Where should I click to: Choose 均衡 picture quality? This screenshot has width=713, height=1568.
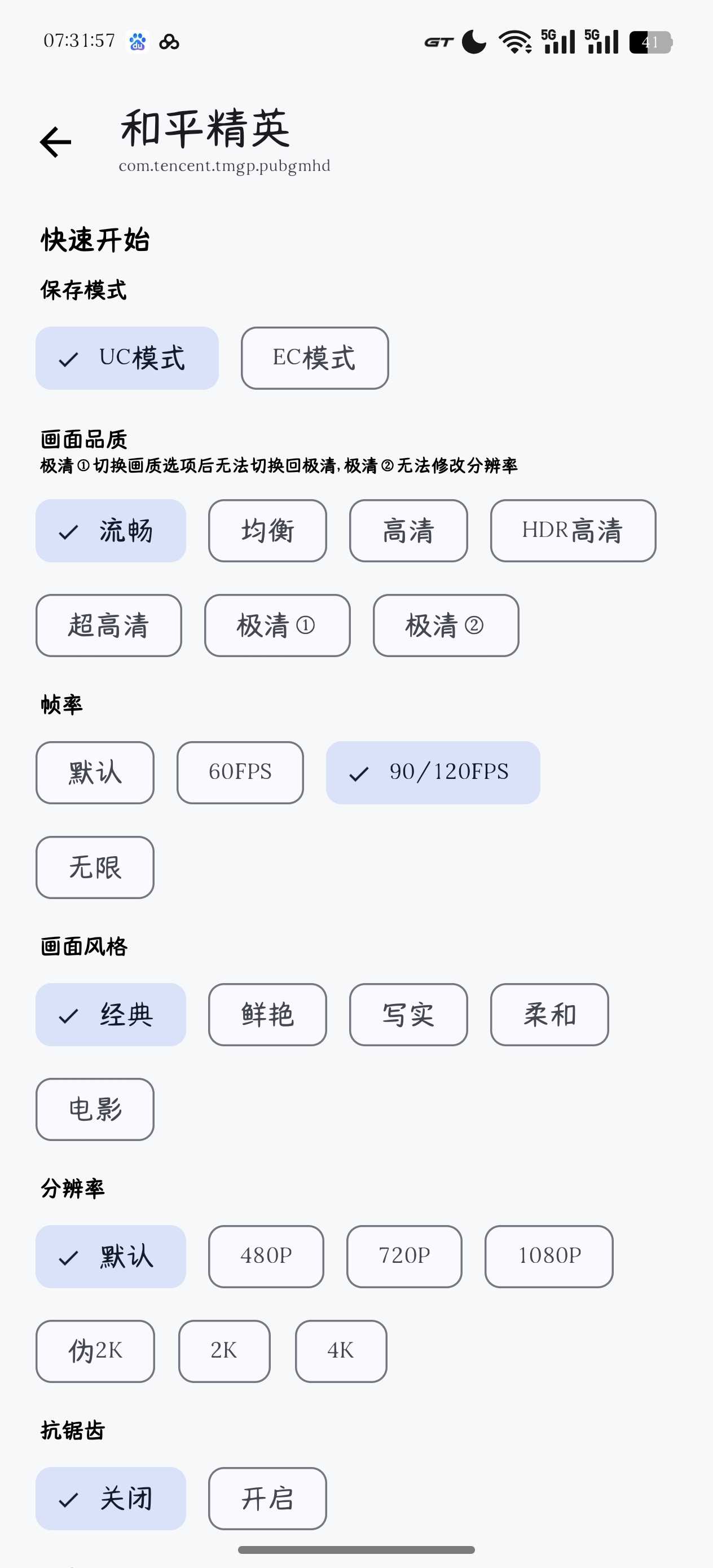pos(267,530)
